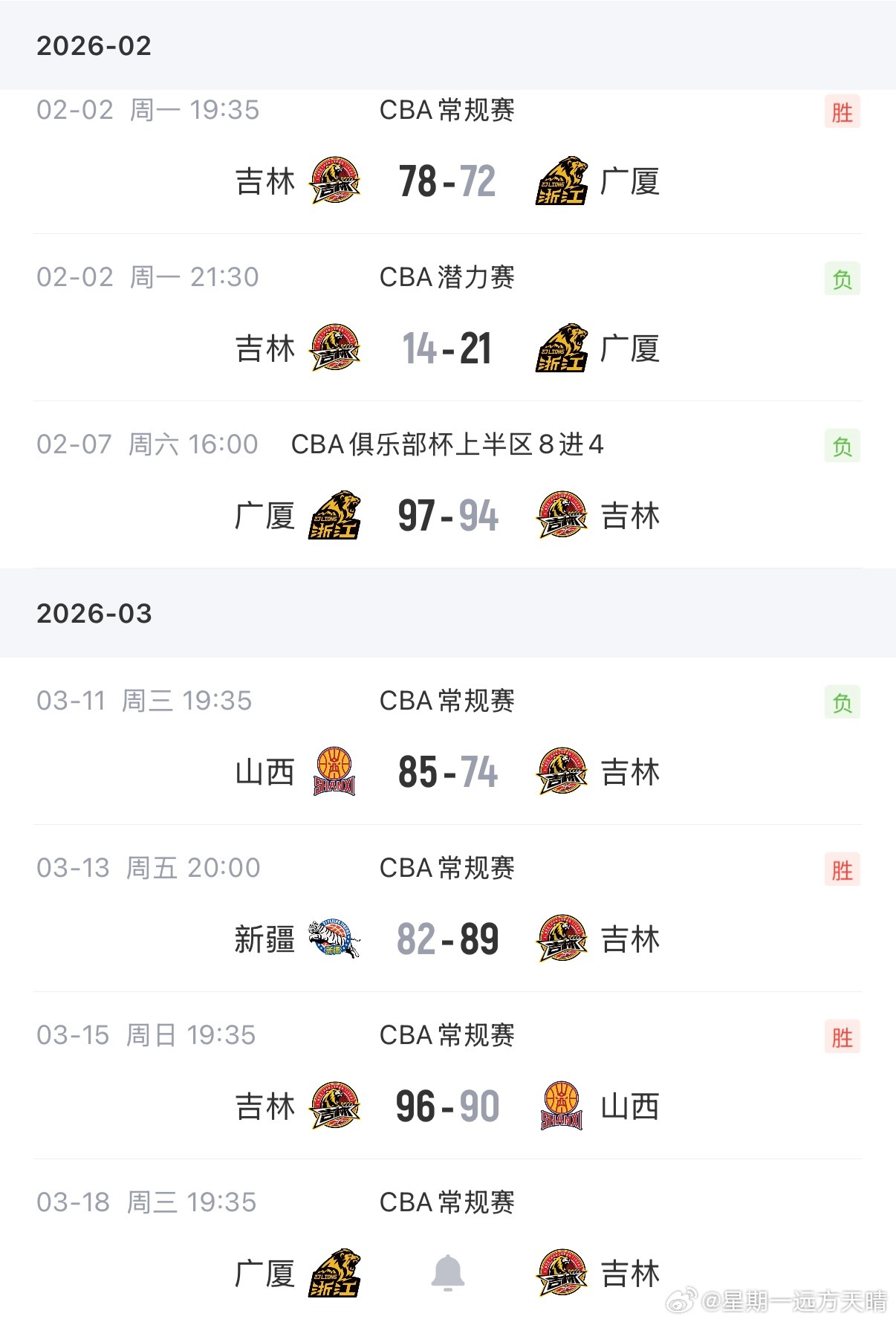
Task: Select the 广厦 tiger logo in the CBA潜力赛 row
Action: tap(562, 349)
